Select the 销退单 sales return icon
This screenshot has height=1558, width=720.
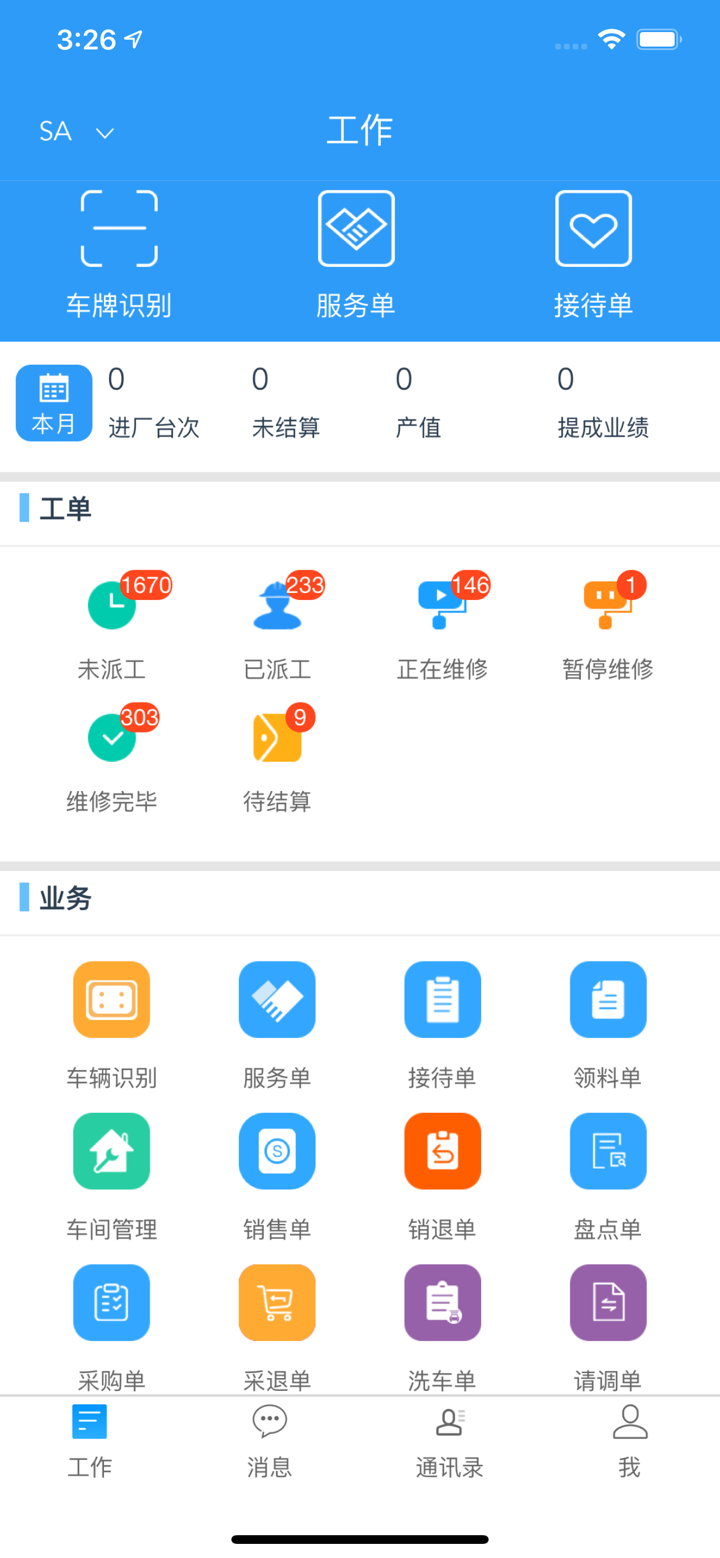pos(442,1173)
